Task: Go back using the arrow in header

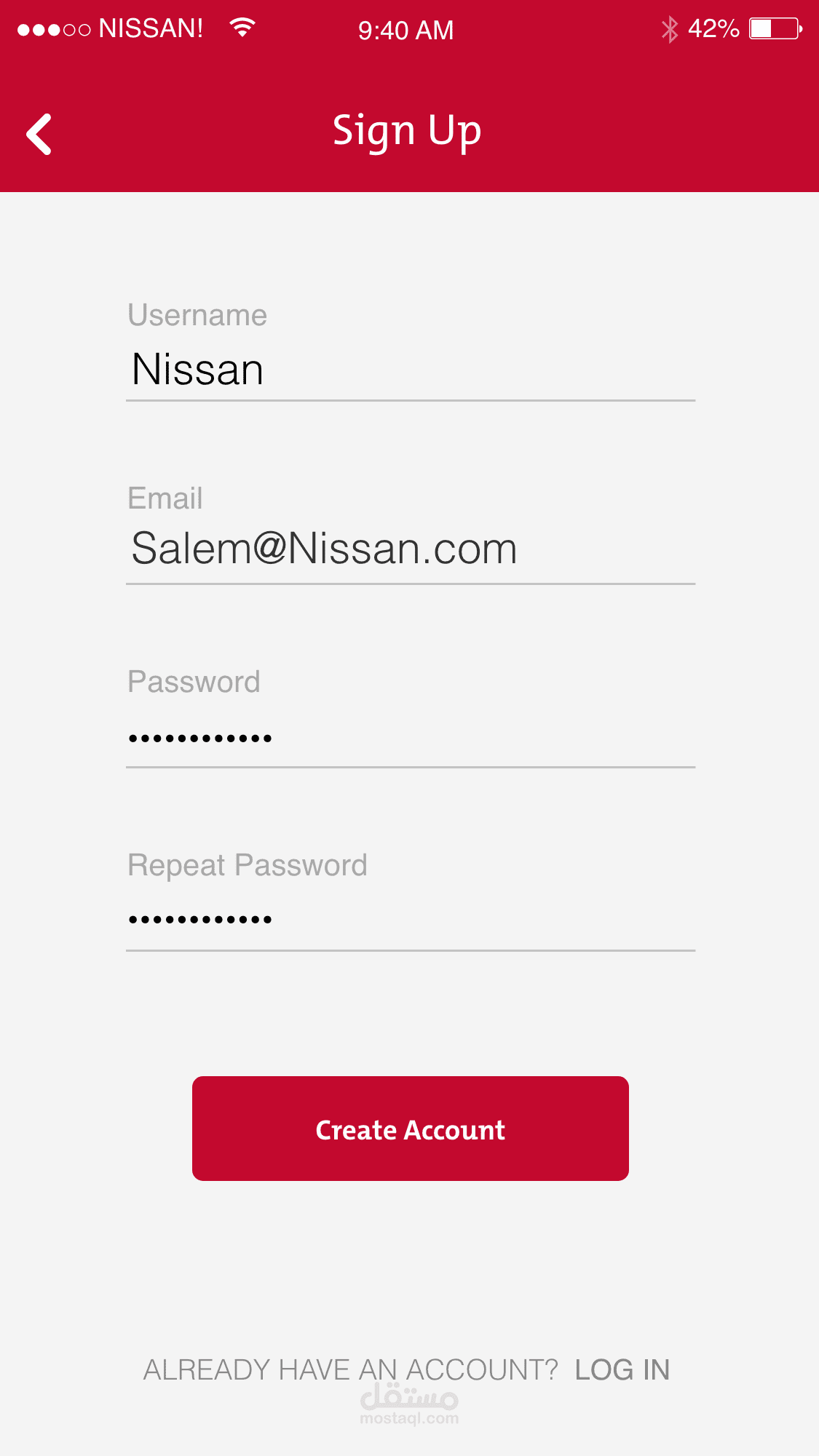Action: [x=39, y=134]
